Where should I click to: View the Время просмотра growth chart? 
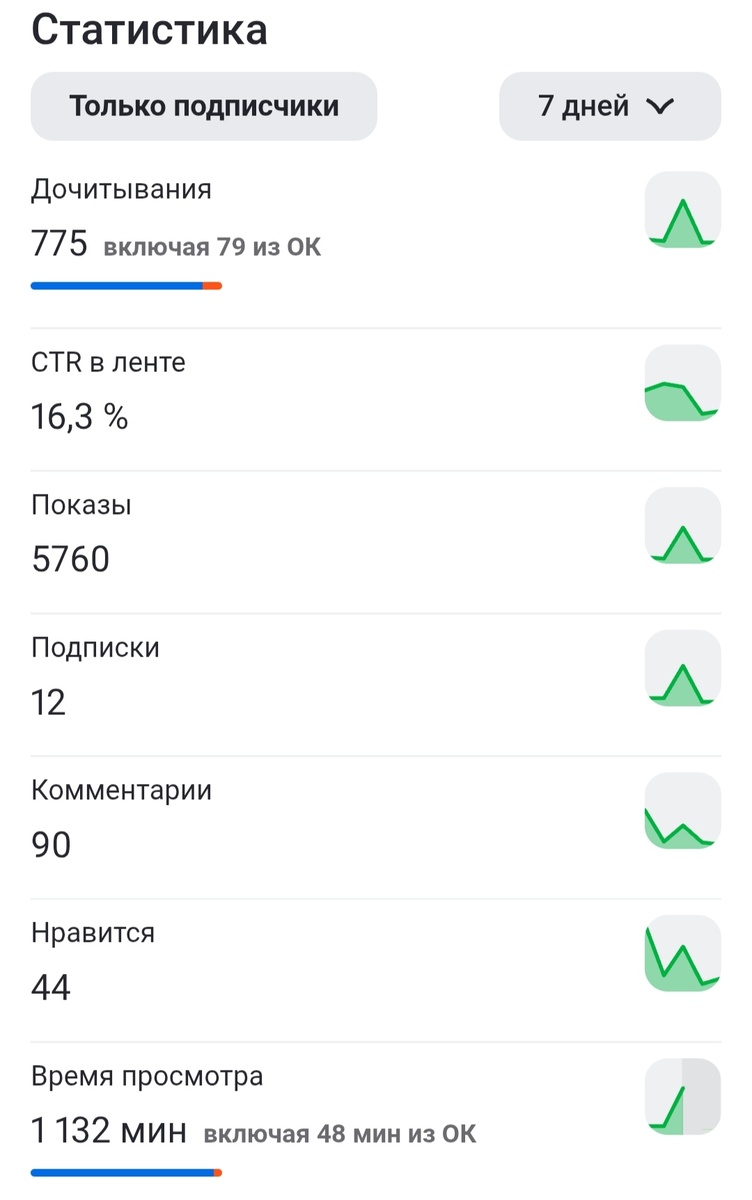click(x=683, y=1098)
